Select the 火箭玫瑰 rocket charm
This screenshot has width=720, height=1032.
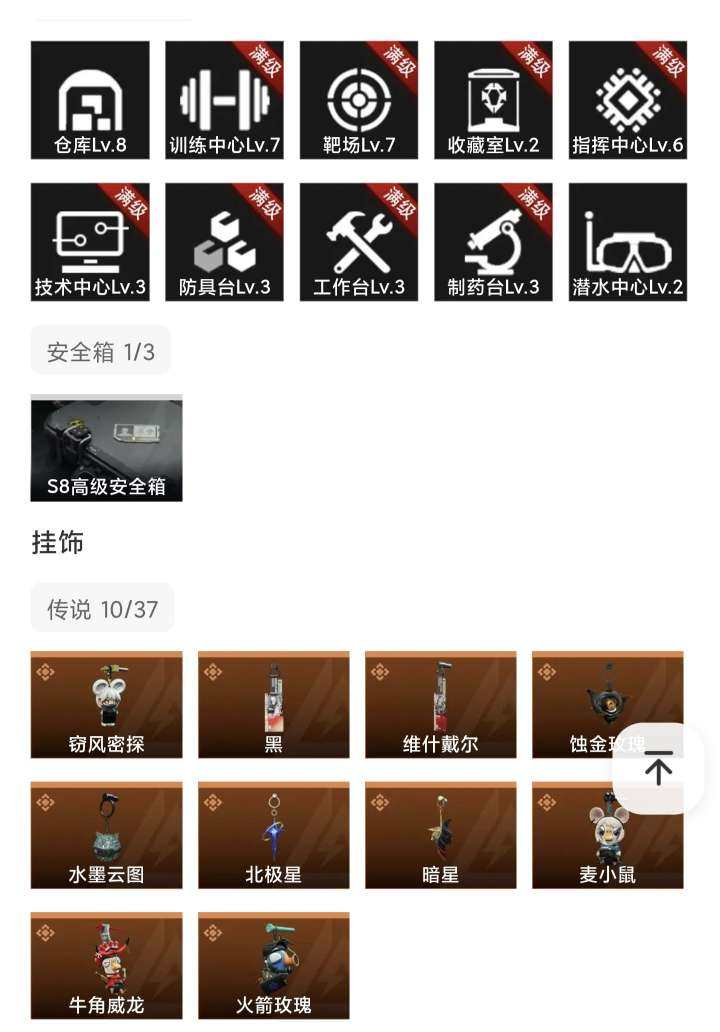coord(274,964)
